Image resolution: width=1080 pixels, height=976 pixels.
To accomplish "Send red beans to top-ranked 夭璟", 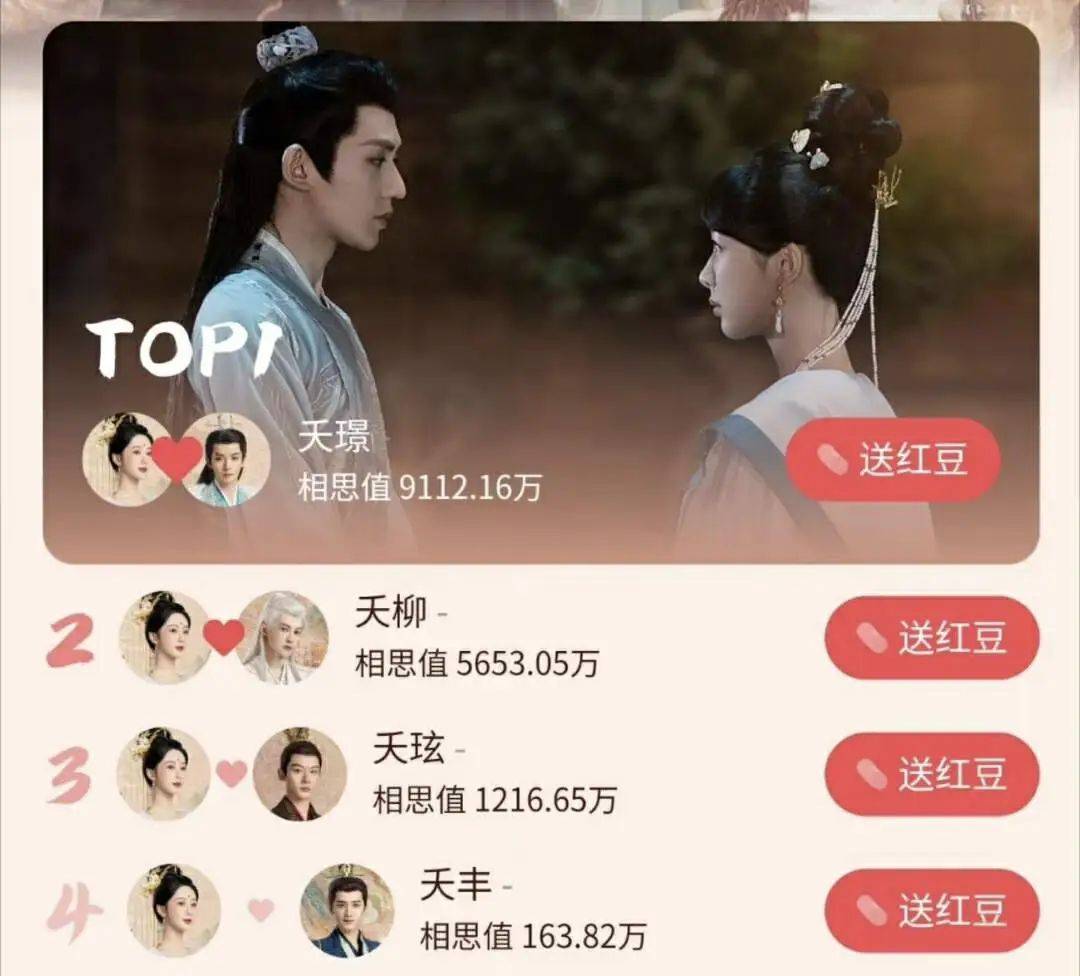I will click(892, 460).
